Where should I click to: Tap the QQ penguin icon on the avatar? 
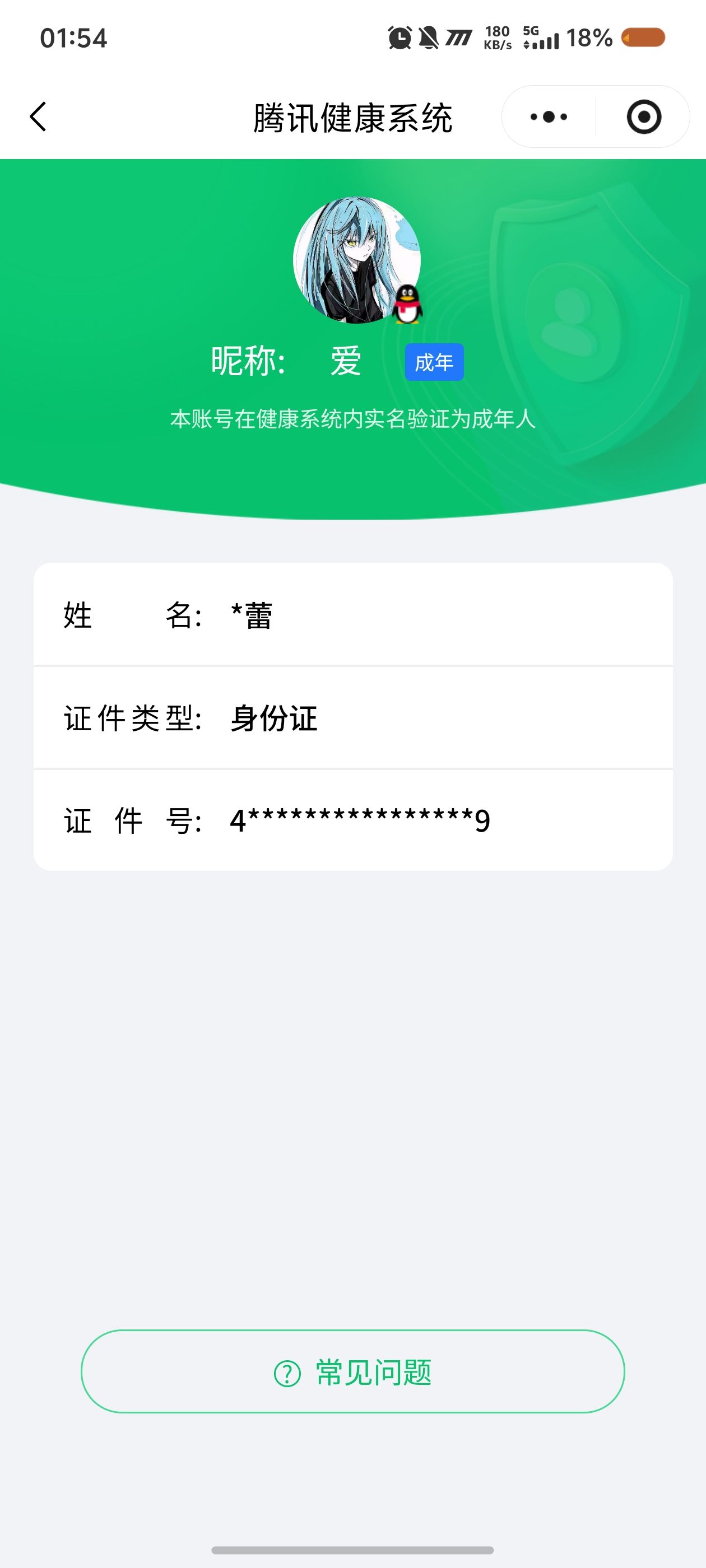coord(407,302)
